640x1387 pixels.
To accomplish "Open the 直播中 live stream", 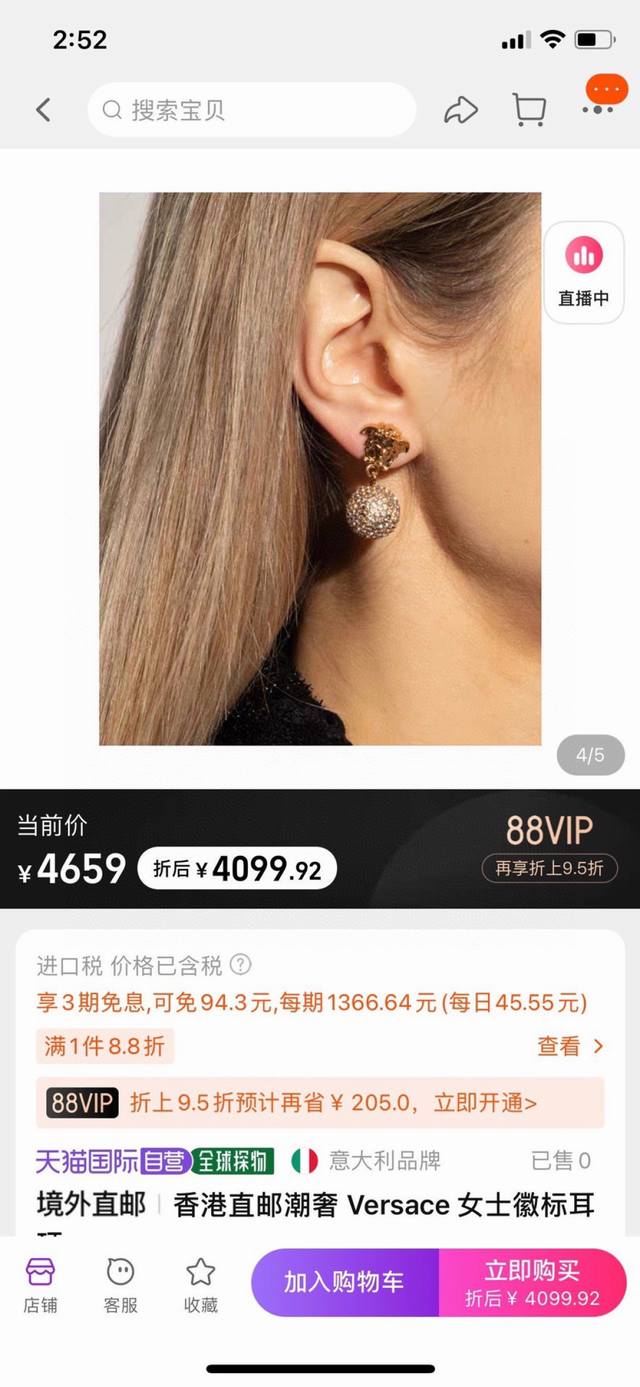I will tap(583, 270).
